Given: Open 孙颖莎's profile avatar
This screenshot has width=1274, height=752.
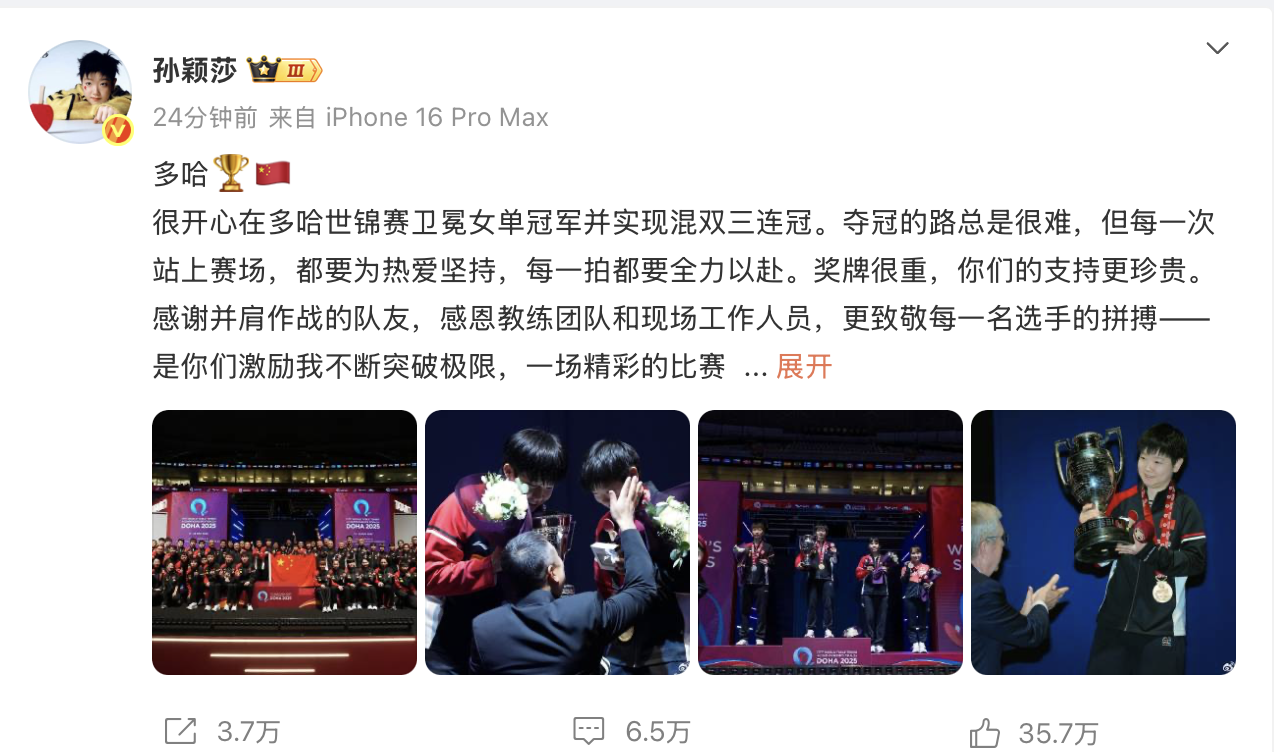Looking at the screenshot, I should pos(80,92).
